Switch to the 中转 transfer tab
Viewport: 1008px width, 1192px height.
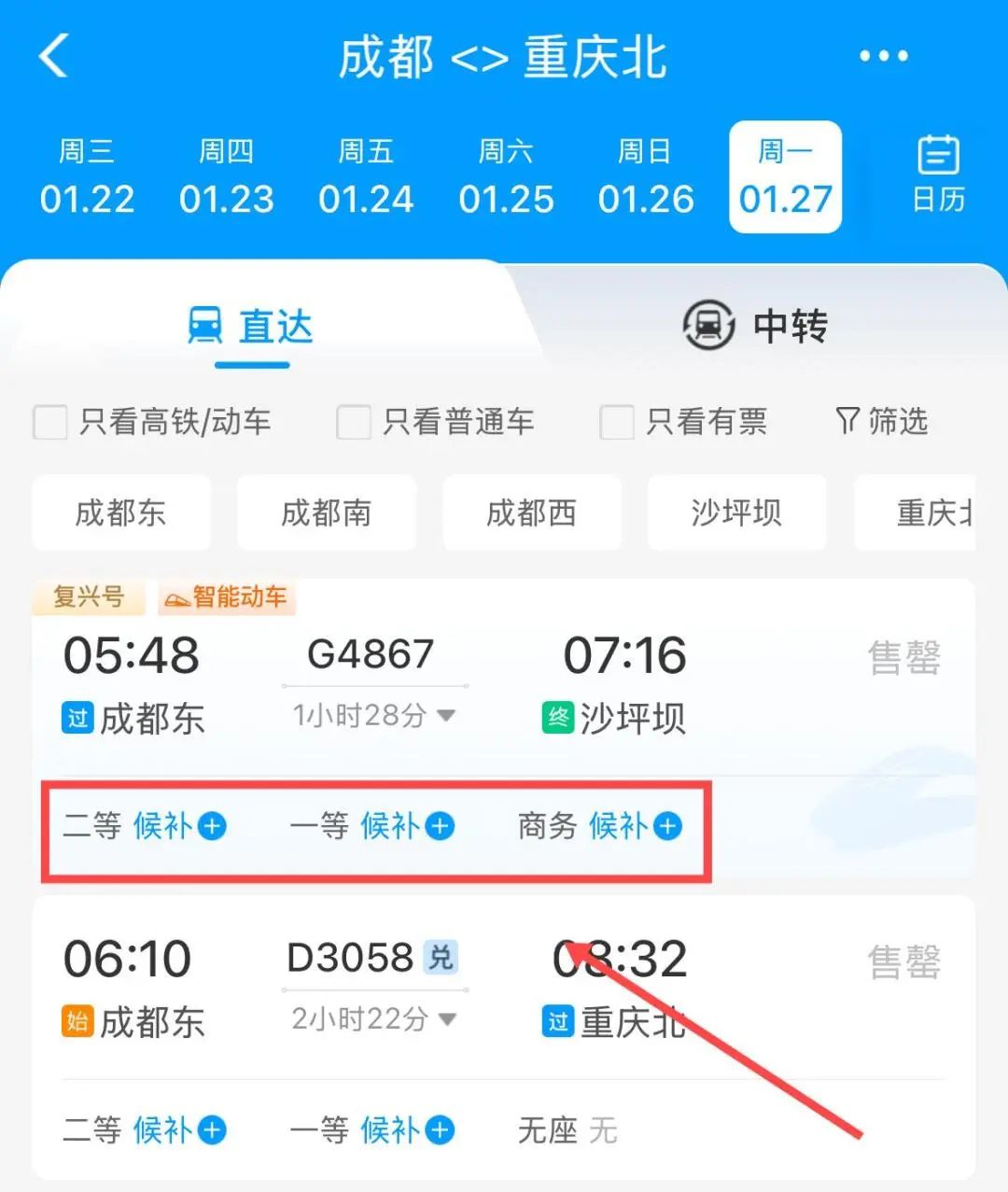click(x=756, y=326)
